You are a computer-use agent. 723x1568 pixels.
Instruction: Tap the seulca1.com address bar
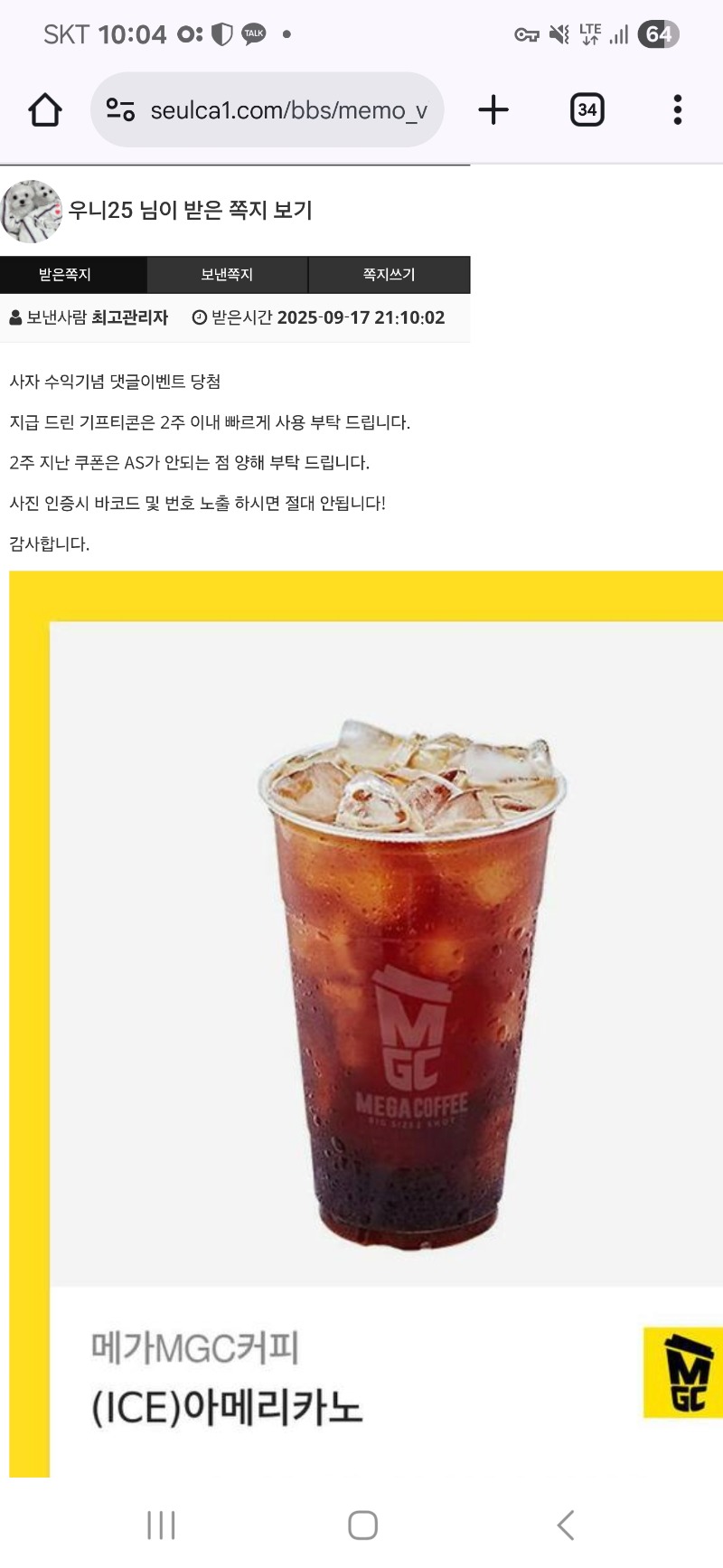268,110
